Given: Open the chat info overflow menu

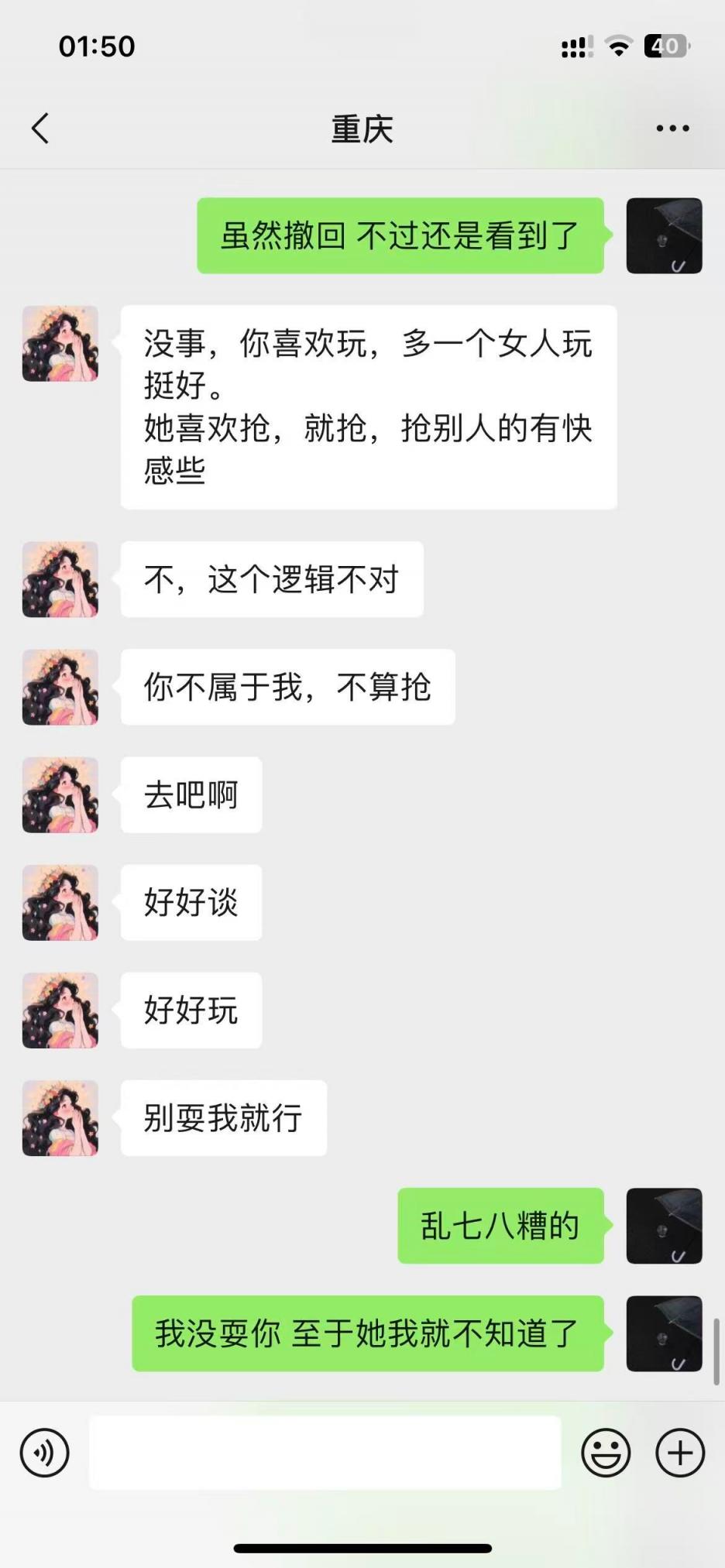Looking at the screenshot, I should coord(672,129).
